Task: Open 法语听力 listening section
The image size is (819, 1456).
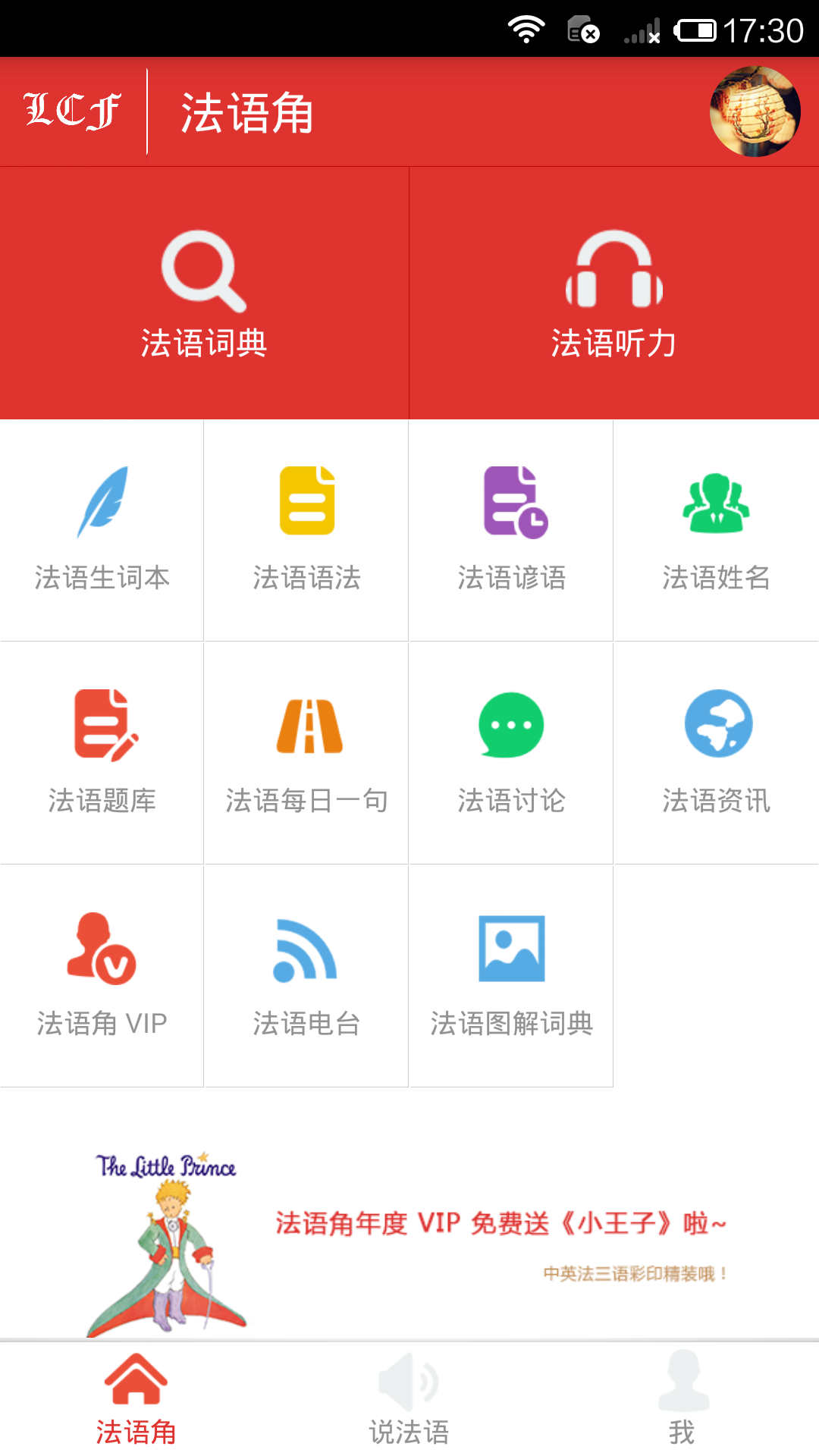Action: (x=613, y=293)
